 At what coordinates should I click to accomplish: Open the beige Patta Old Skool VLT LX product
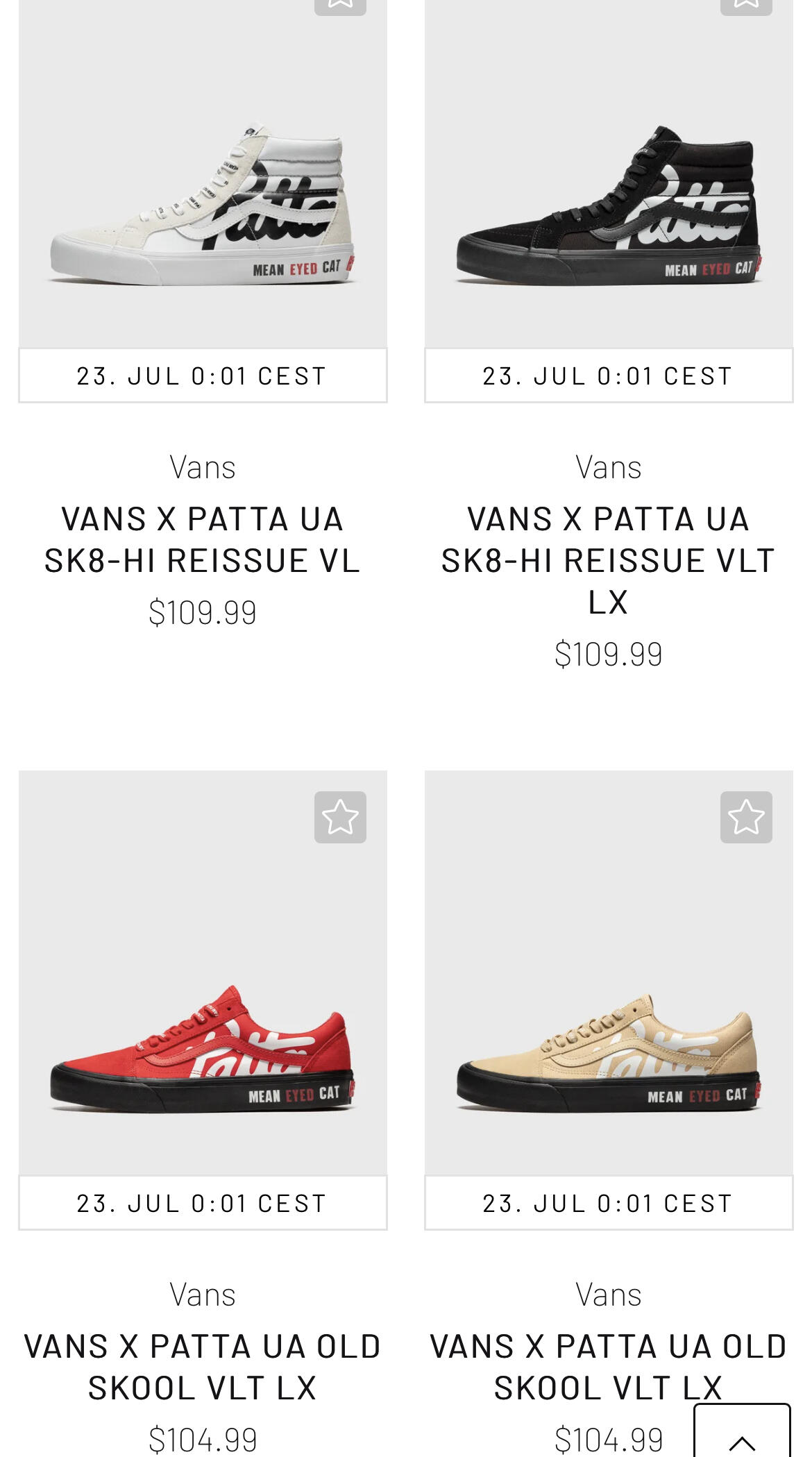click(608, 1041)
